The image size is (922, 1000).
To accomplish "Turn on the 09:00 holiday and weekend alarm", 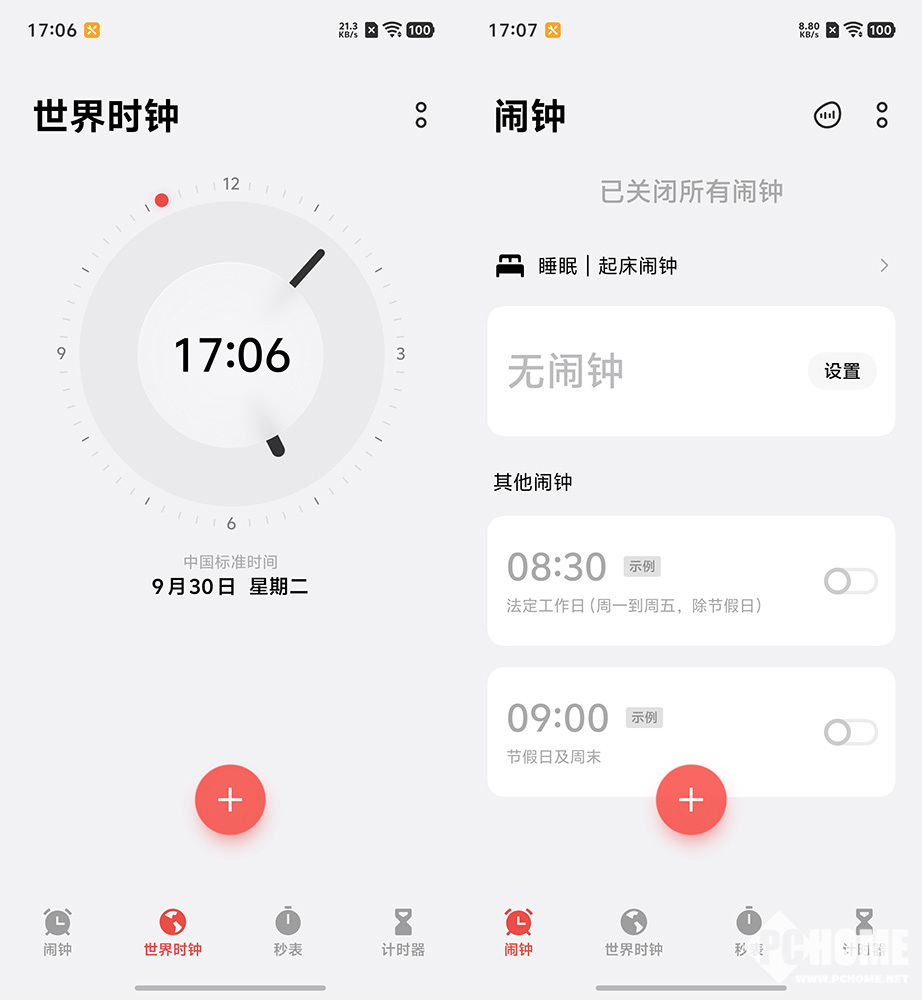I will click(850, 732).
